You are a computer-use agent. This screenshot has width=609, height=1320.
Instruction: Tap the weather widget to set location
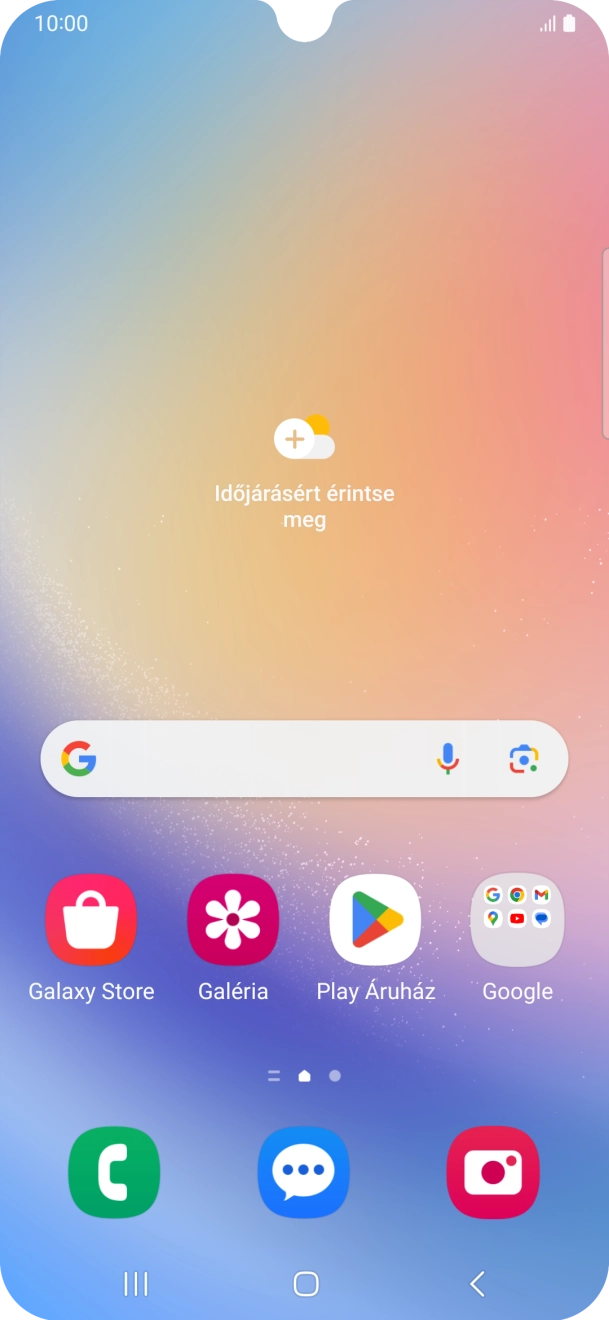pos(304,472)
